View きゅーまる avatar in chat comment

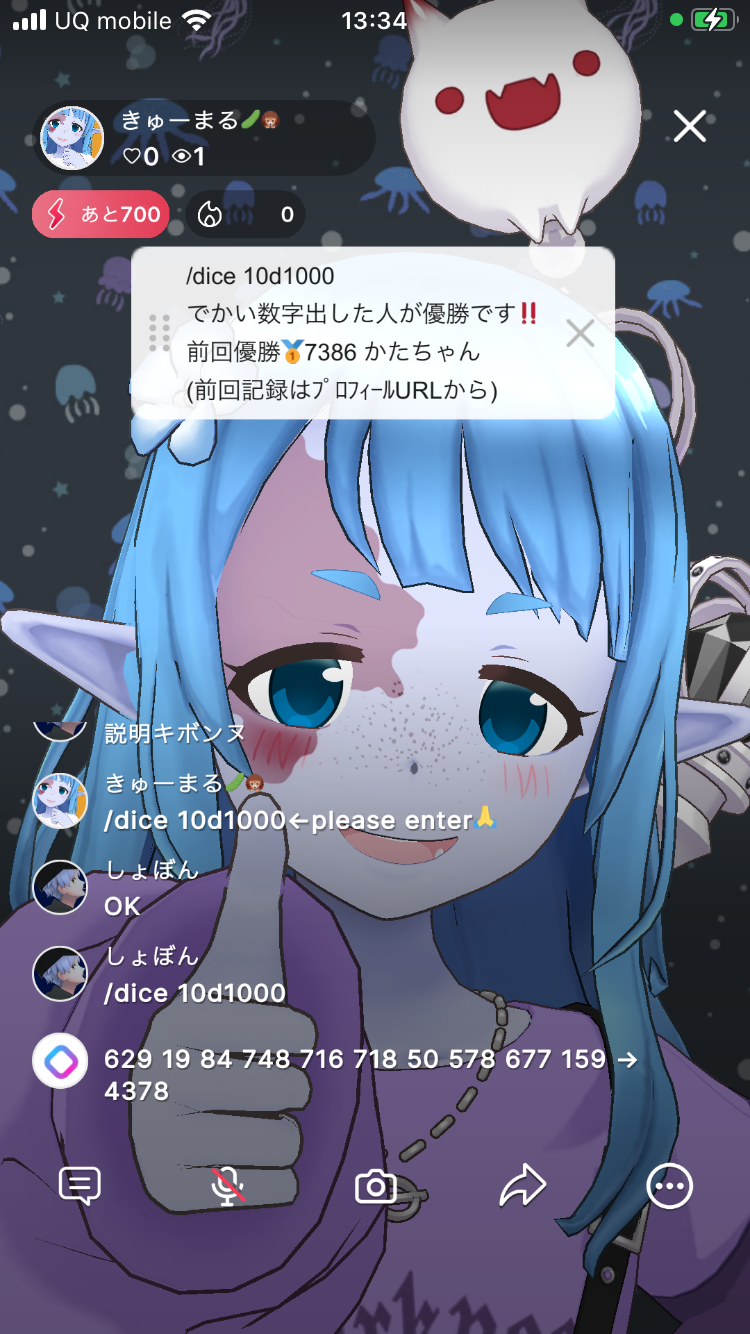point(60,800)
